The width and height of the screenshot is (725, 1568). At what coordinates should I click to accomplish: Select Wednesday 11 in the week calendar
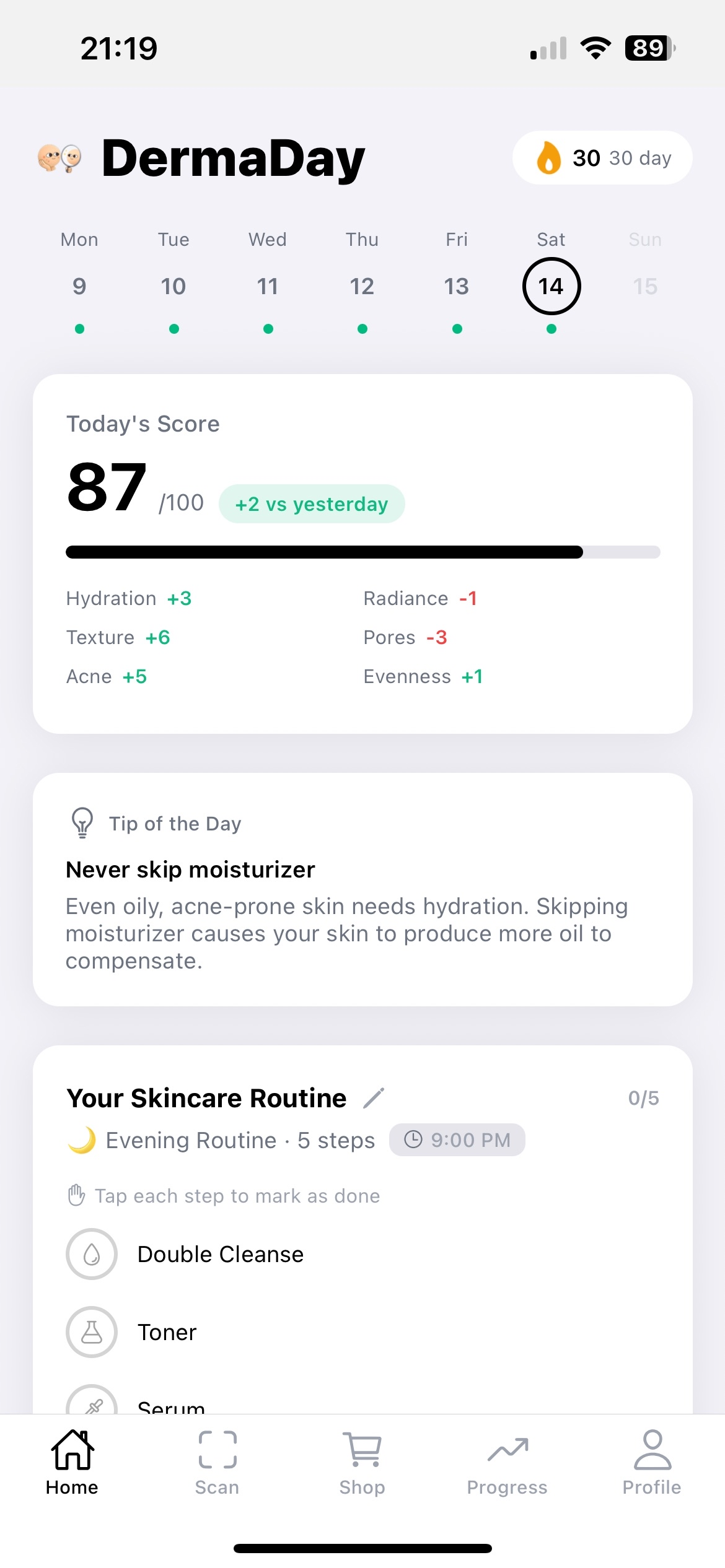(268, 286)
